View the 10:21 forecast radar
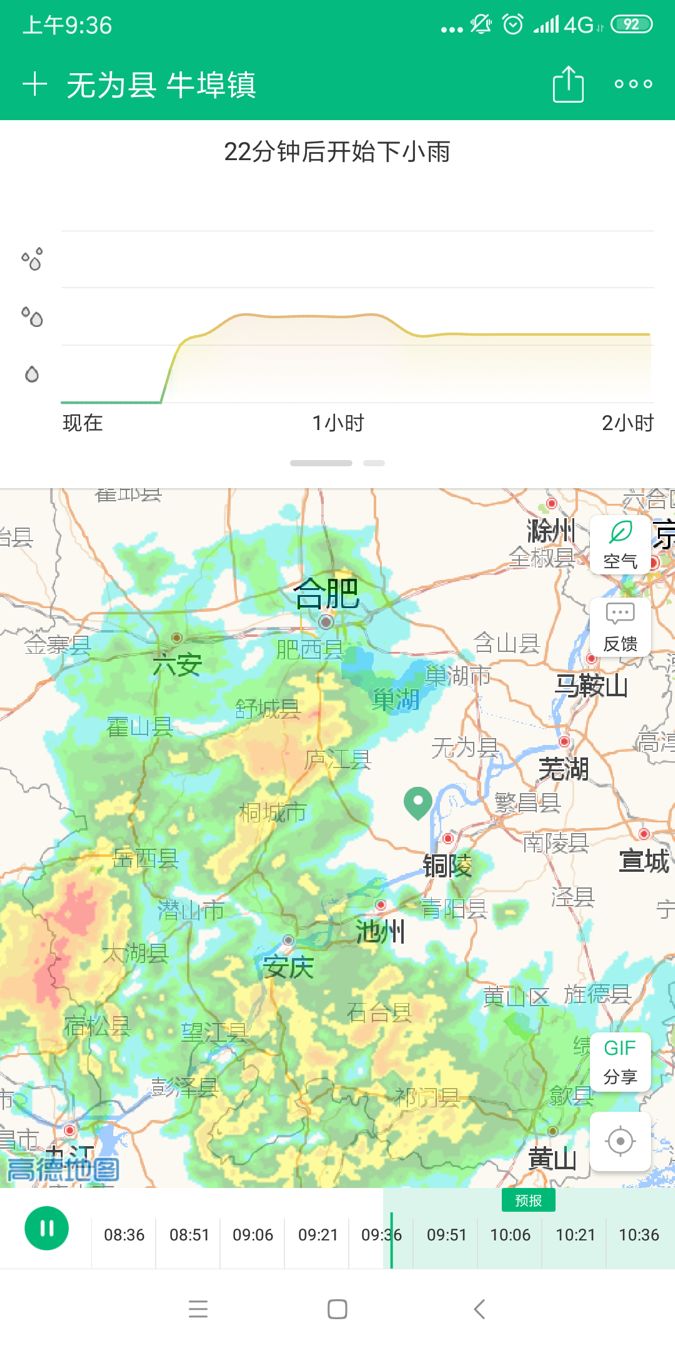The width and height of the screenshot is (675, 1350). pos(575,1235)
